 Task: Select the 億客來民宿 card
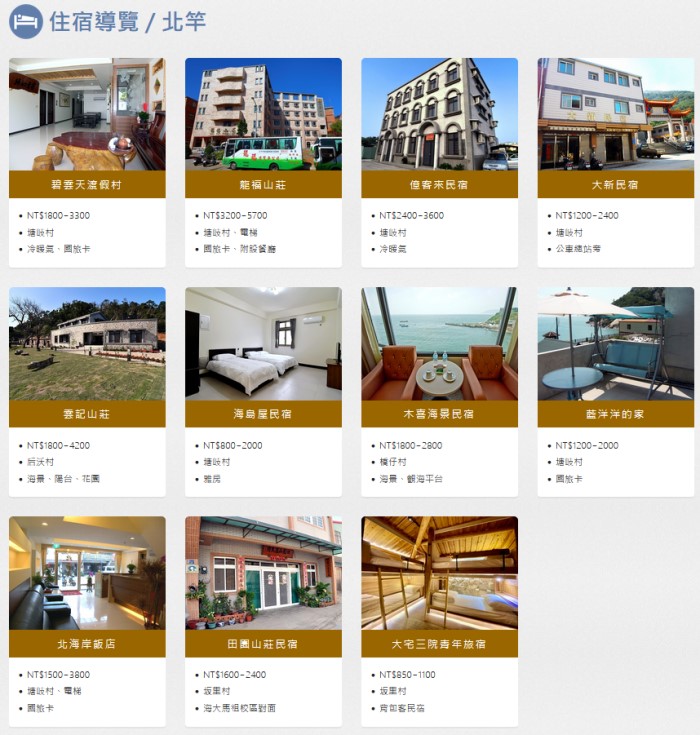[x=439, y=184]
